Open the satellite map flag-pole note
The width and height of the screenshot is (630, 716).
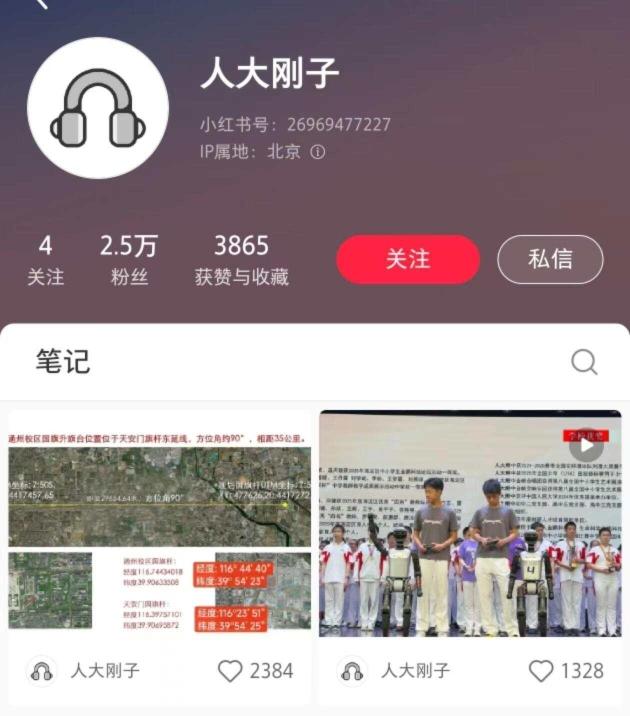[x=159, y=525]
